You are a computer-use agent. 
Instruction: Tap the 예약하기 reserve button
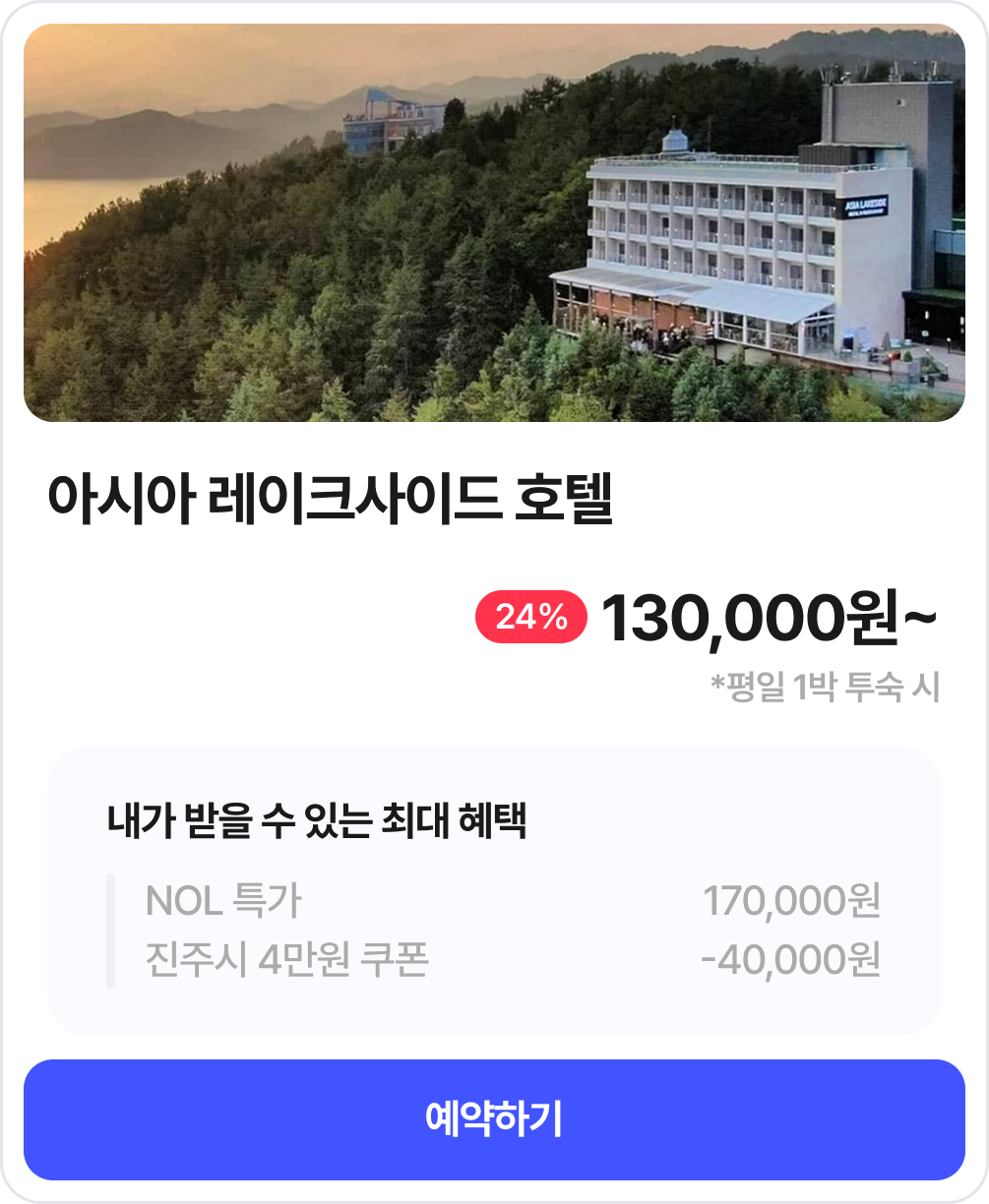tap(494, 1119)
